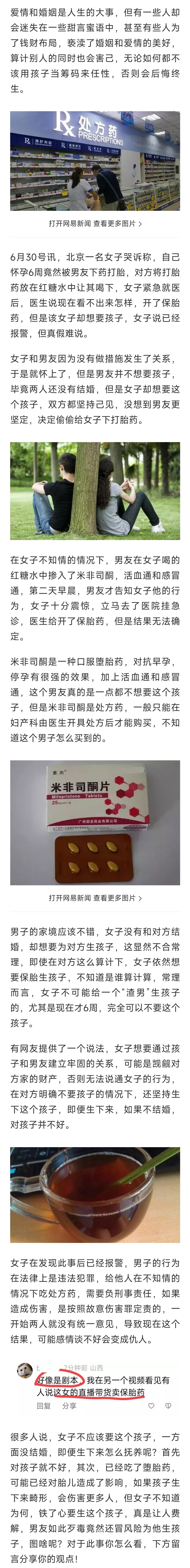This screenshot has width=190, height=1568.
Task: View the prescription pharmacy counter photo
Action: tap(95, 161)
